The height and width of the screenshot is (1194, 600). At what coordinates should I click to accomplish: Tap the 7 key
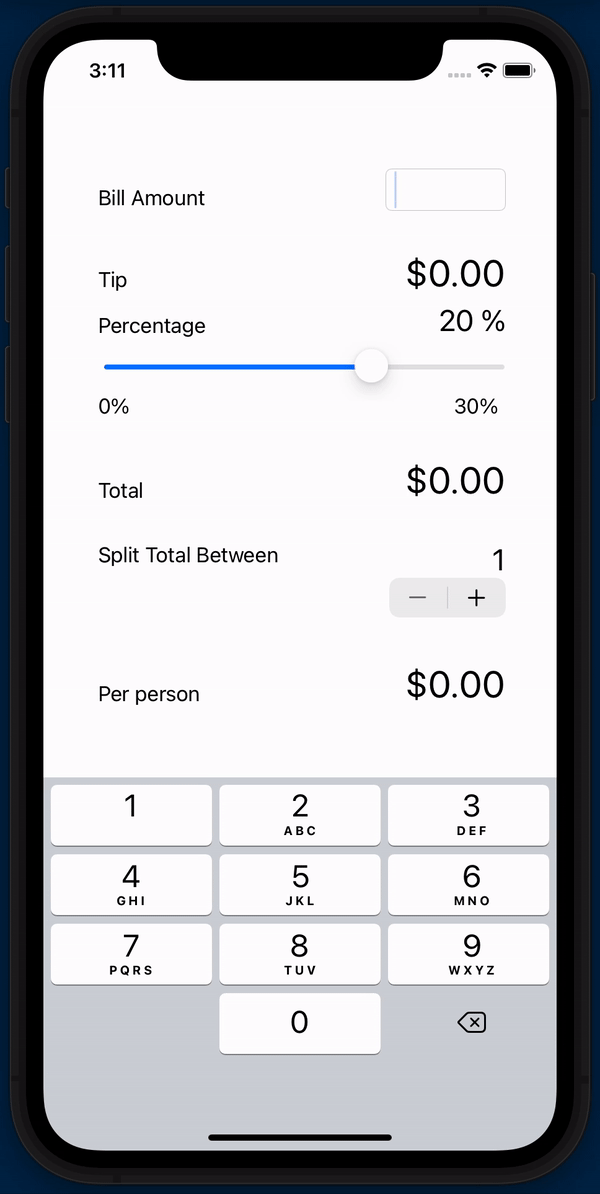coord(131,954)
